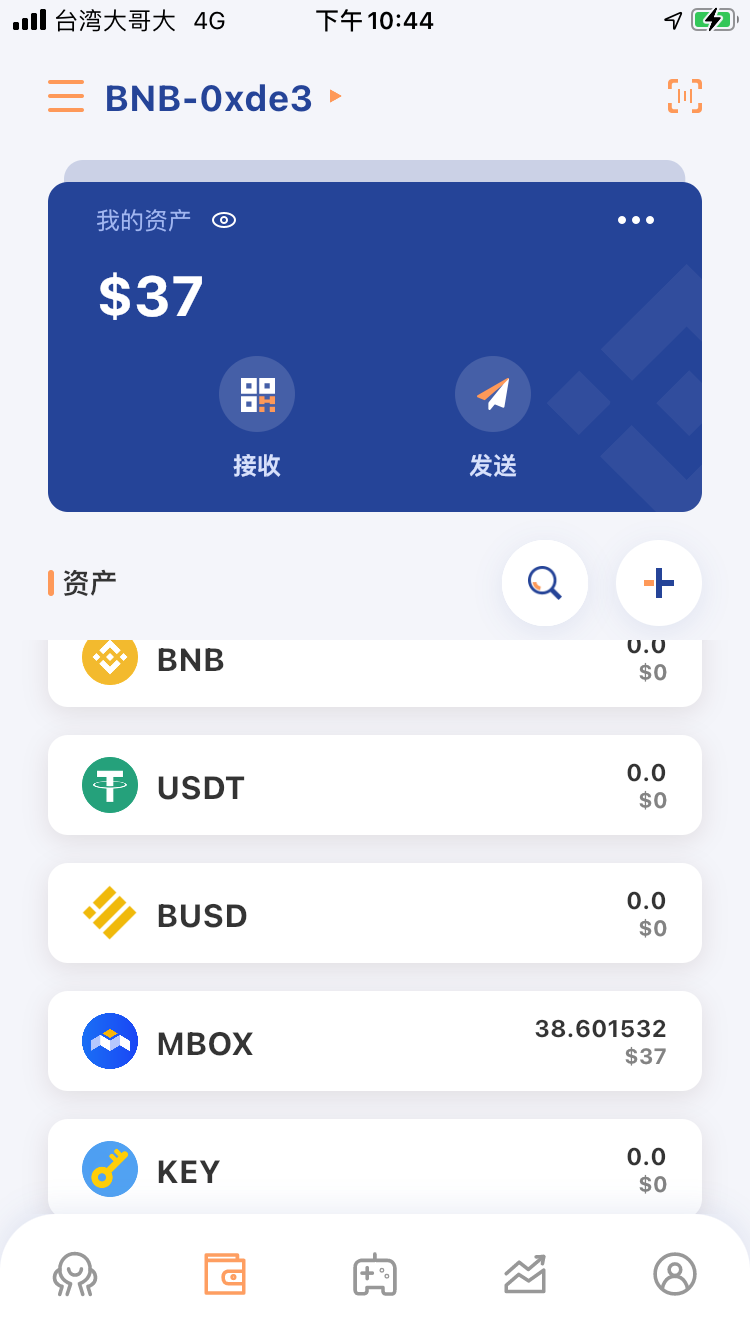Open the USDT asset row
The image size is (750, 1334).
(x=375, y=785)
